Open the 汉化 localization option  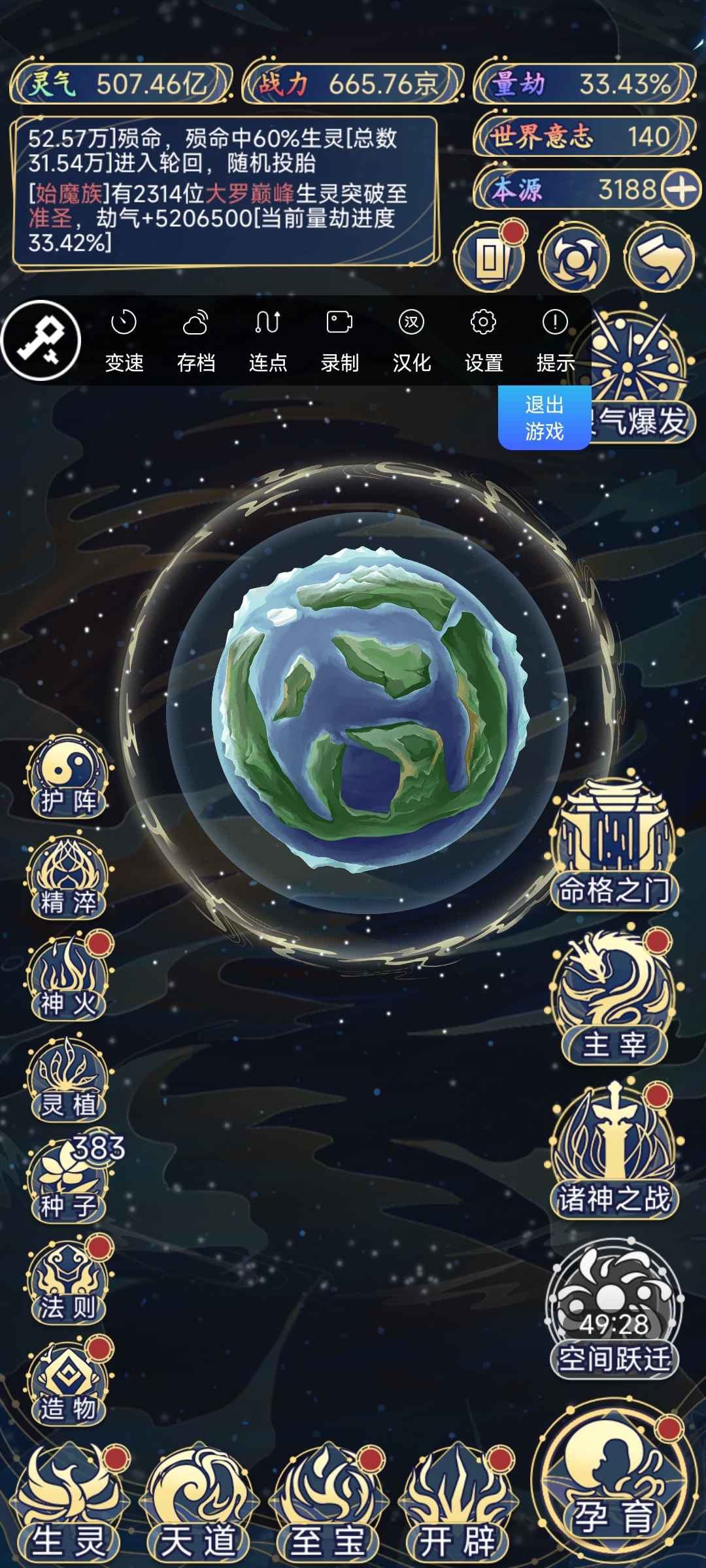click(x=411, y=340)
